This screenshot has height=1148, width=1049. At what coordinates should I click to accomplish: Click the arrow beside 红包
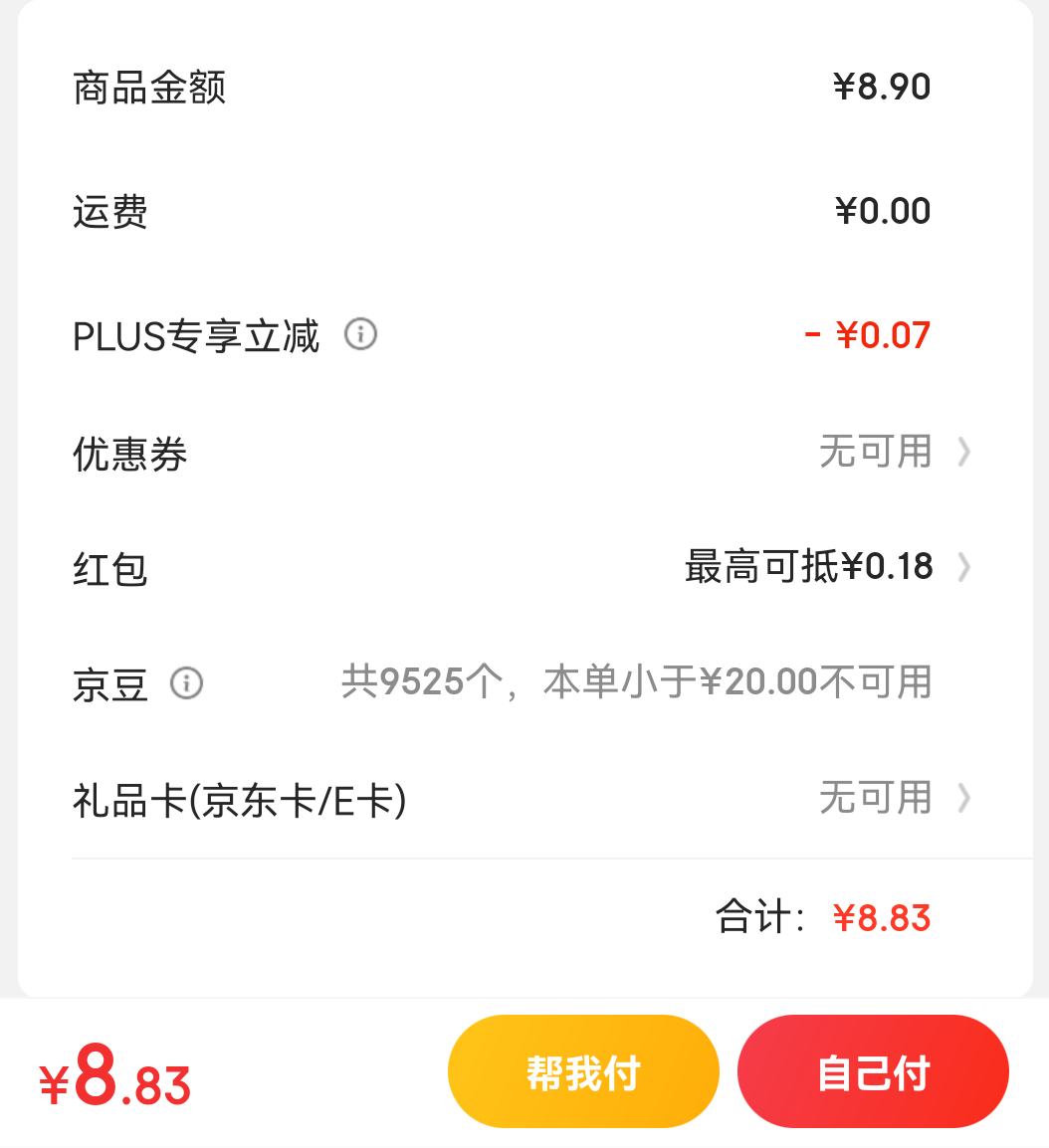point(962,567)
